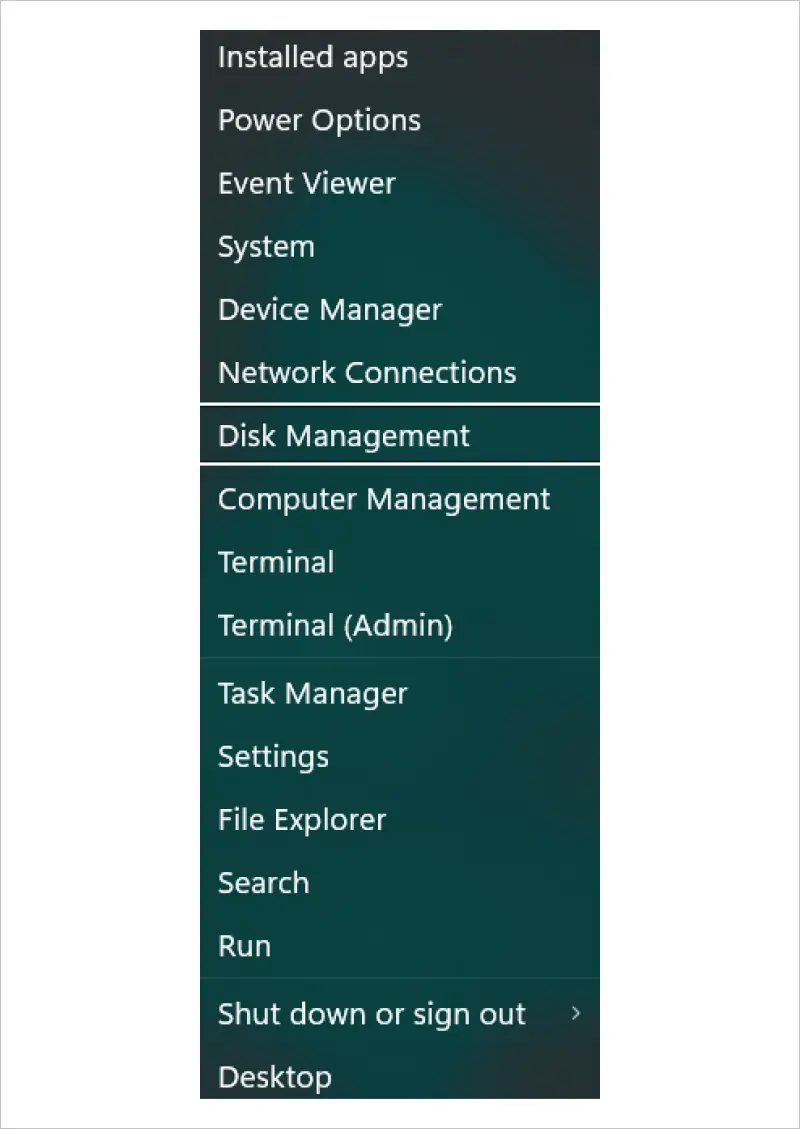
Task: Open the System page
Action: click(265, 246)
